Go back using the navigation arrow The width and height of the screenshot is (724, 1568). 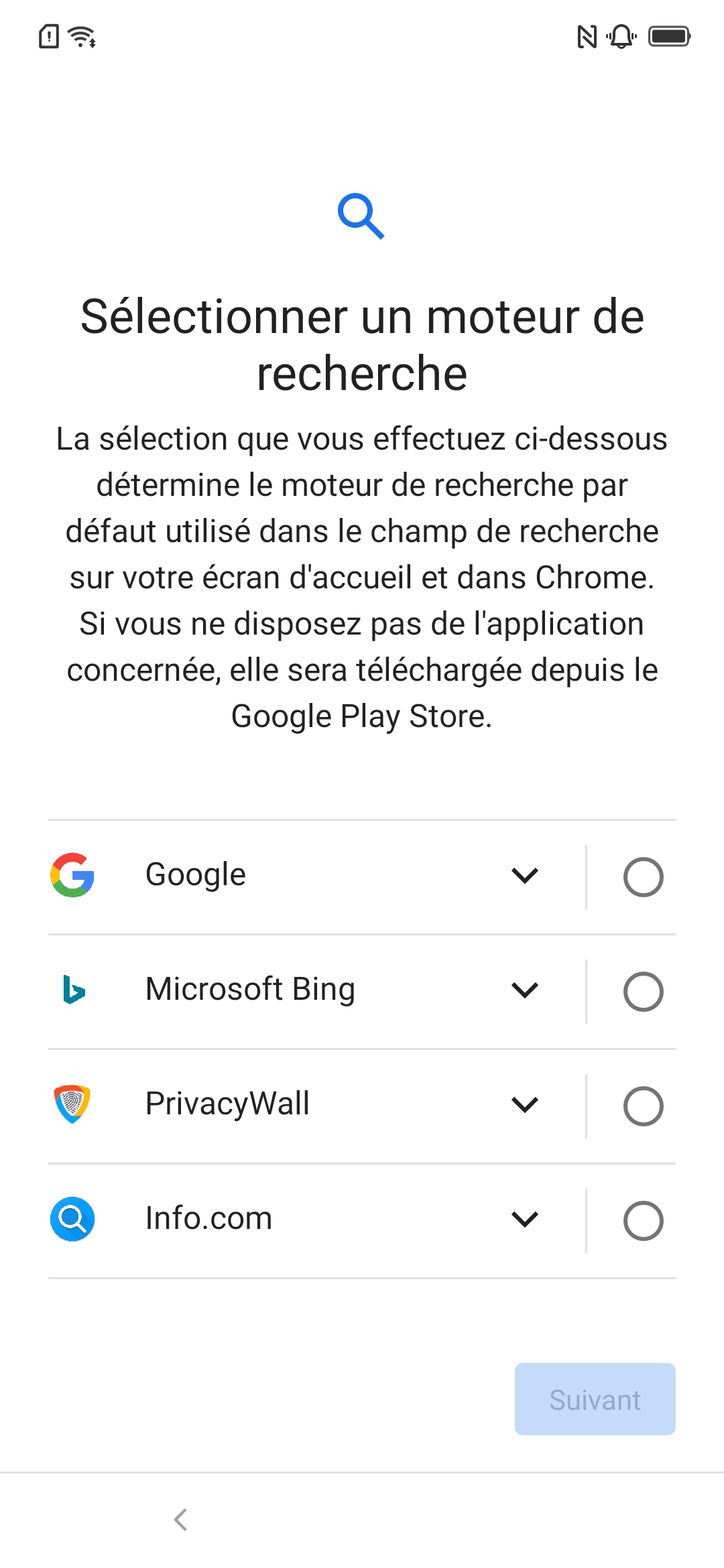(180, 1520)
